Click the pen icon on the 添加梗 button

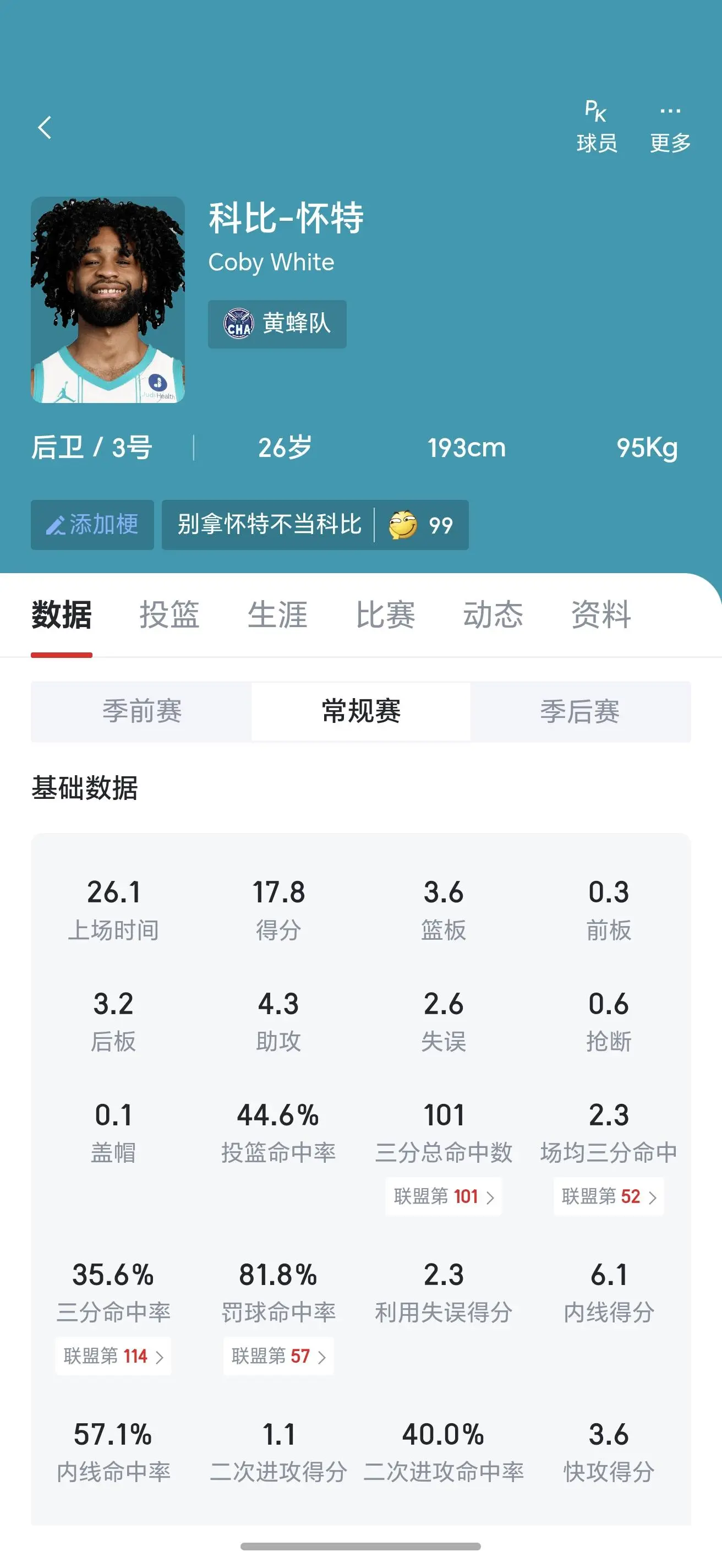coord(57,525)
